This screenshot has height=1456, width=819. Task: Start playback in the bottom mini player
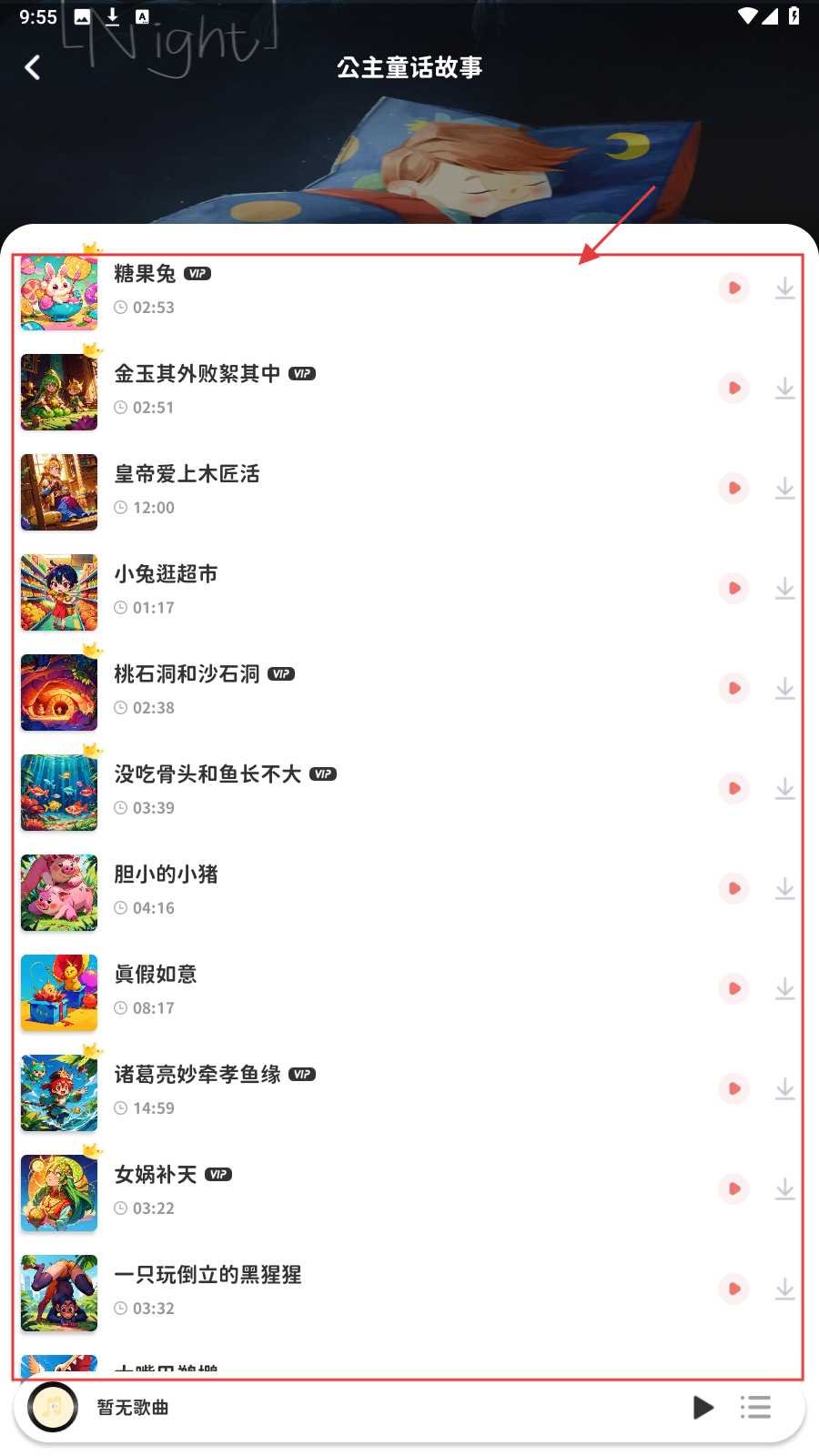point(703,1408)
